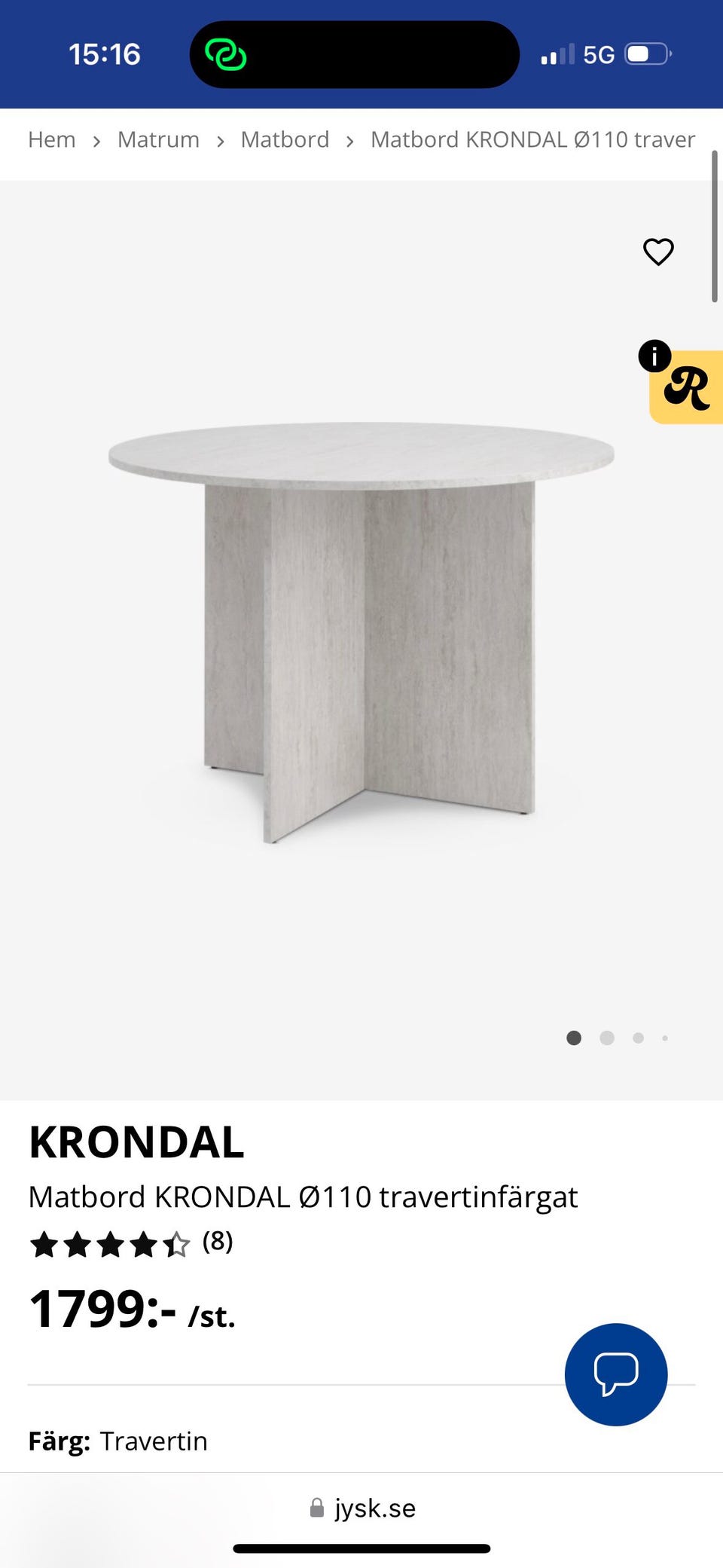This screenshot has height=1568, width=723.
Task: Open the Matbord breadcrumb category
Action: (285, 140)
